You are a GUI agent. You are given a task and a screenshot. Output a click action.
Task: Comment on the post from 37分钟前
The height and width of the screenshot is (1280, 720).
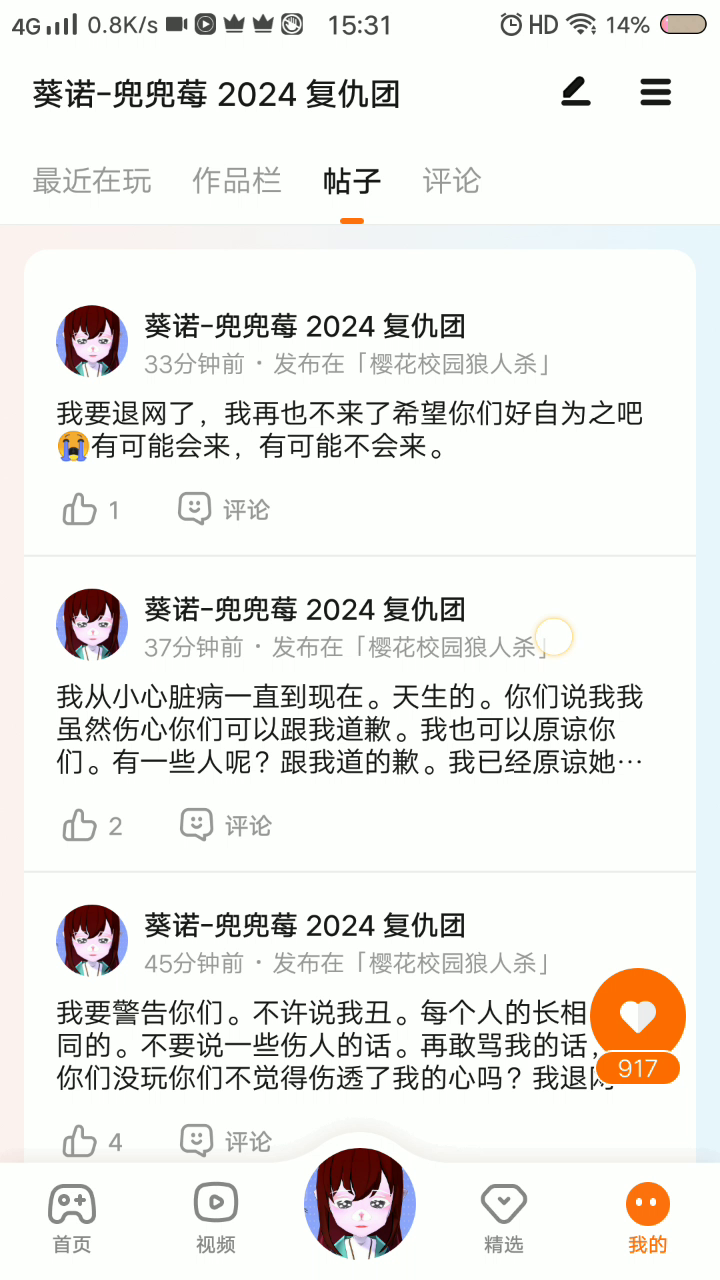226,825
